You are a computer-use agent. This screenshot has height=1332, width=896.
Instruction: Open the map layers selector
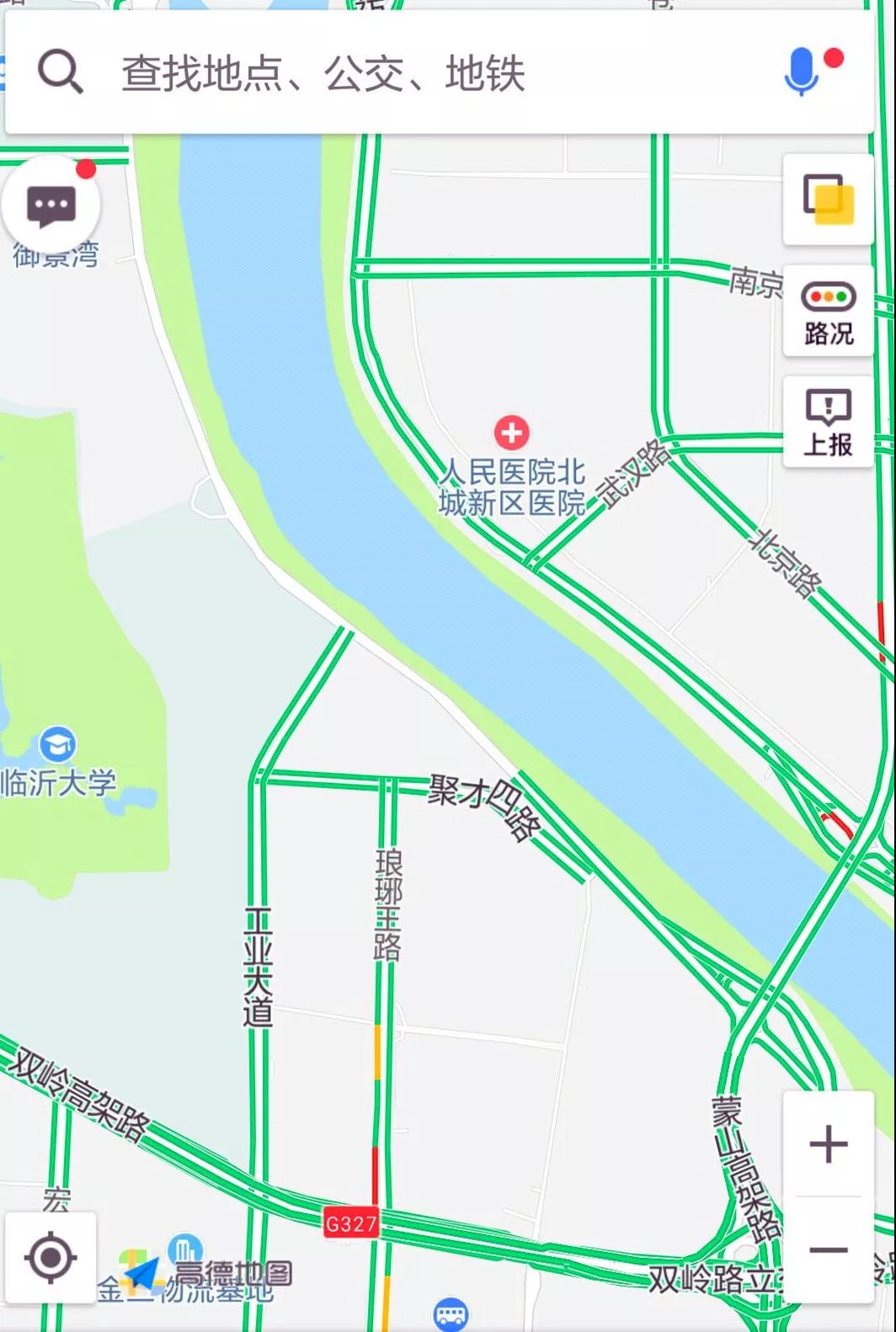(828, 200)
